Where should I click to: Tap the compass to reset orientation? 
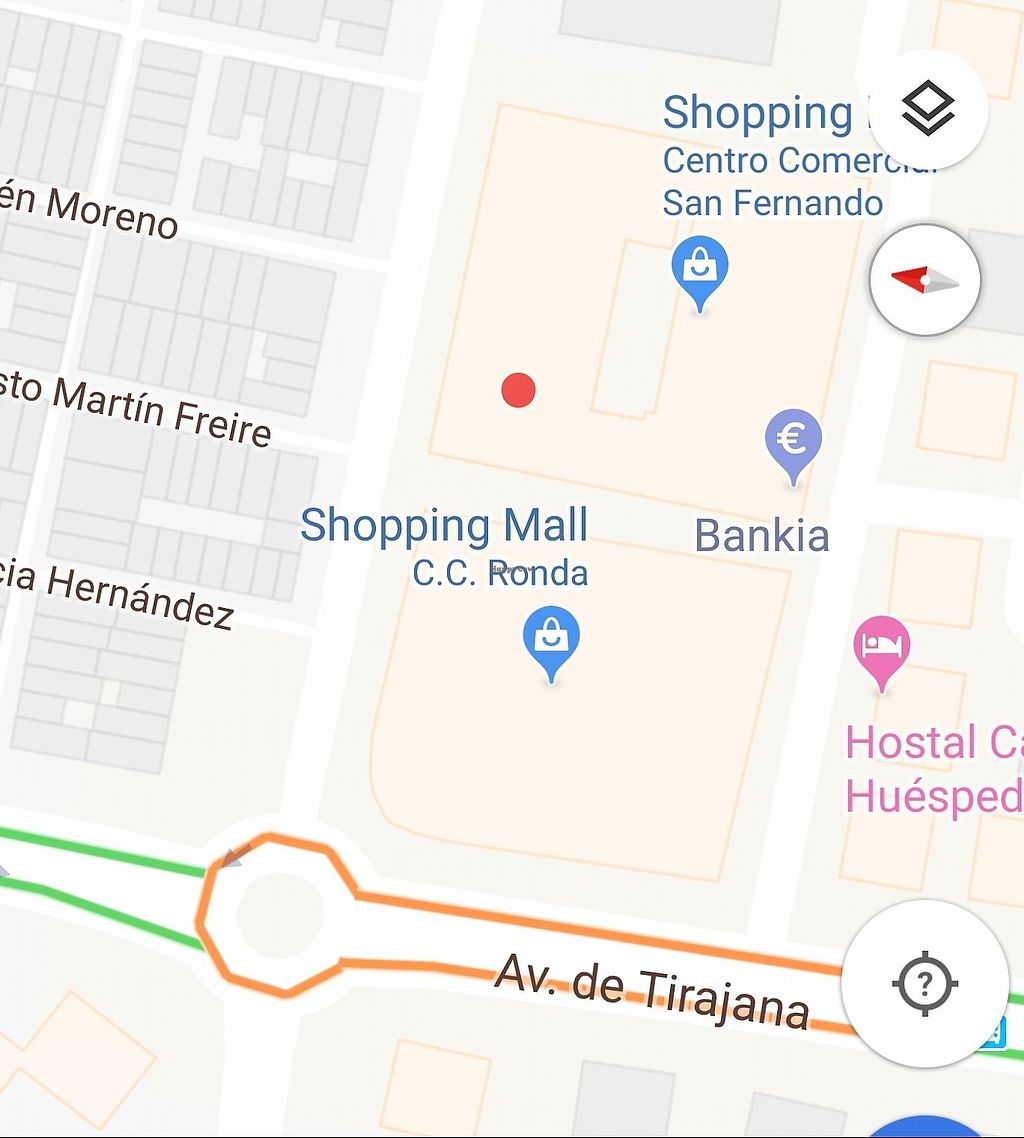(x=925, y=281)
